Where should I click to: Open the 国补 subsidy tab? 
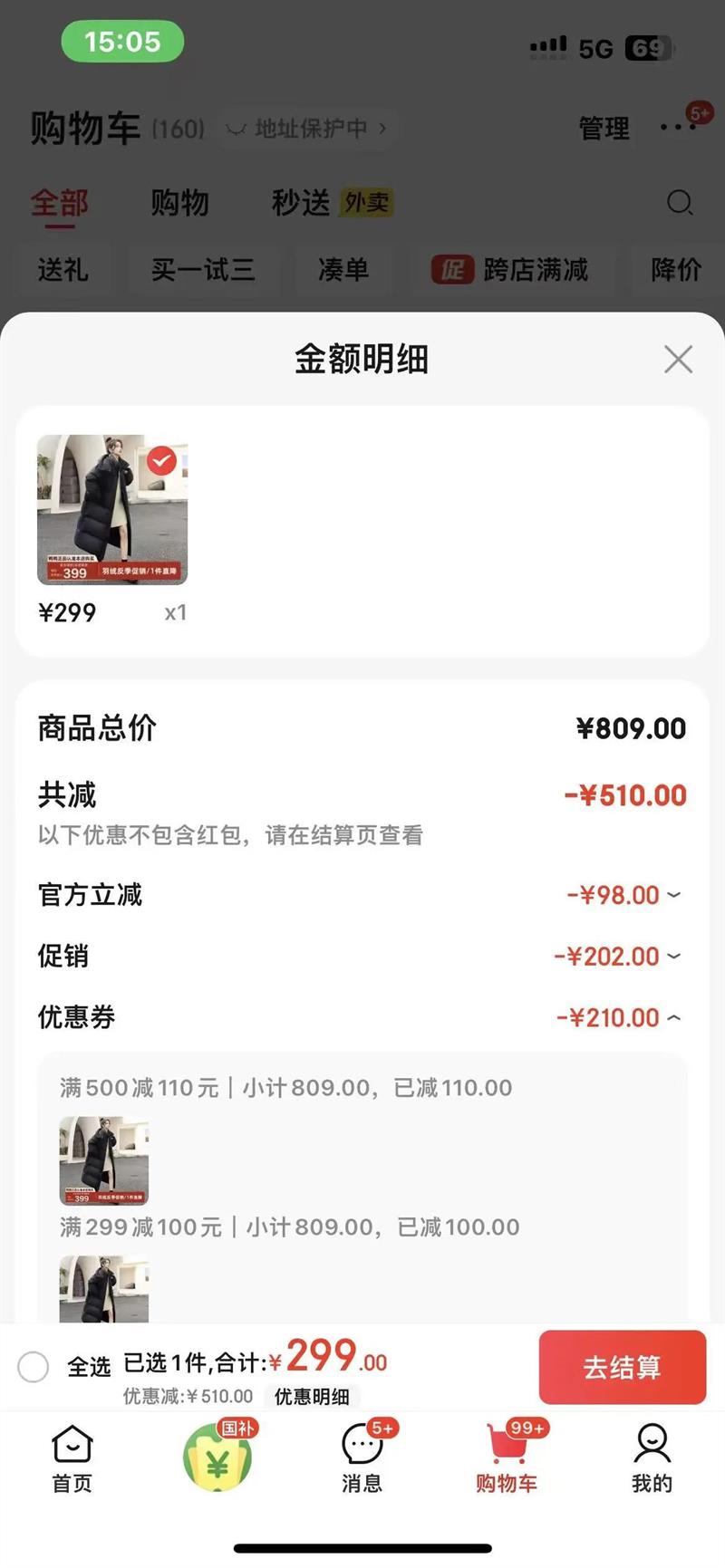coord(217,1457)
